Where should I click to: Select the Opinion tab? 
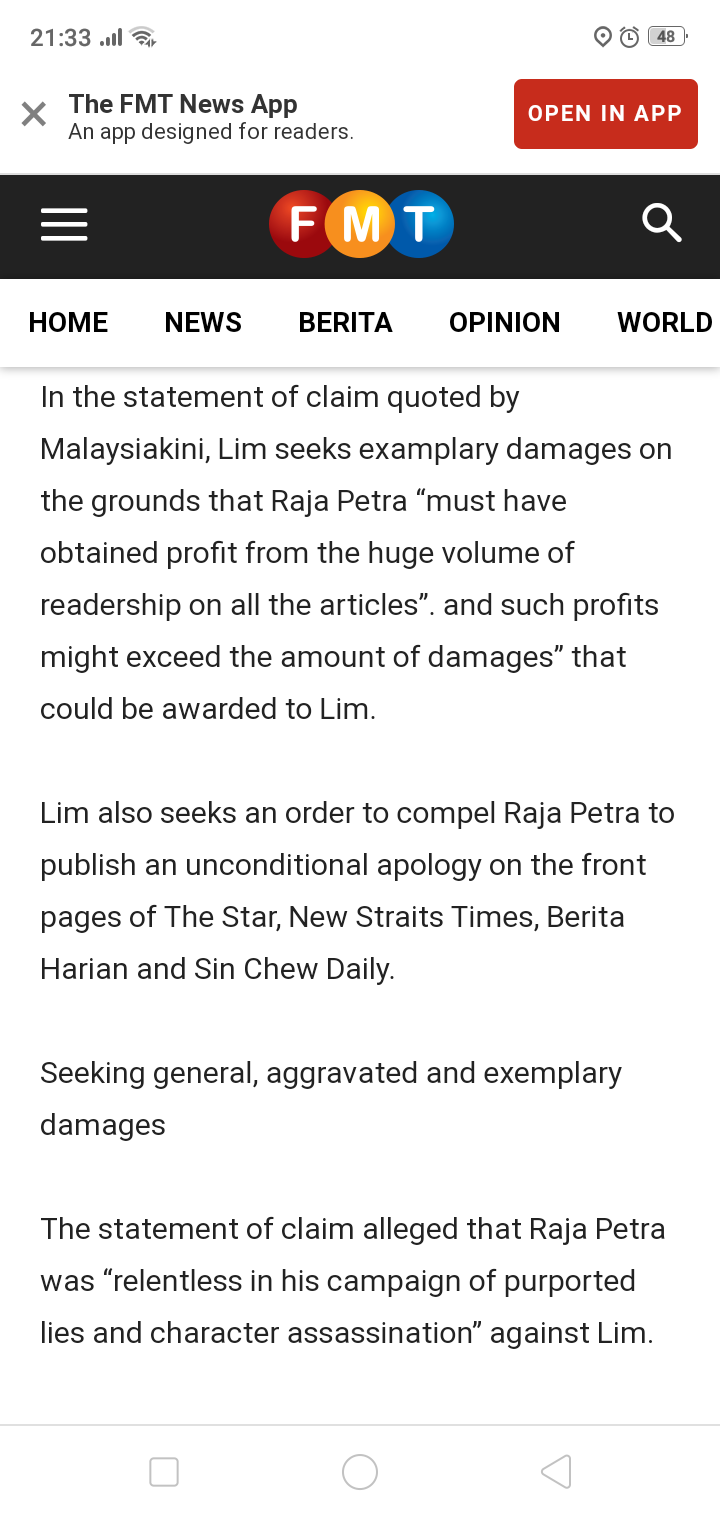tap(504, 322)
